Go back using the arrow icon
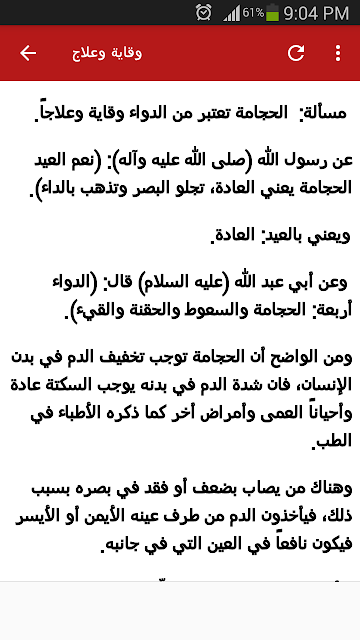 coord(28,53)
